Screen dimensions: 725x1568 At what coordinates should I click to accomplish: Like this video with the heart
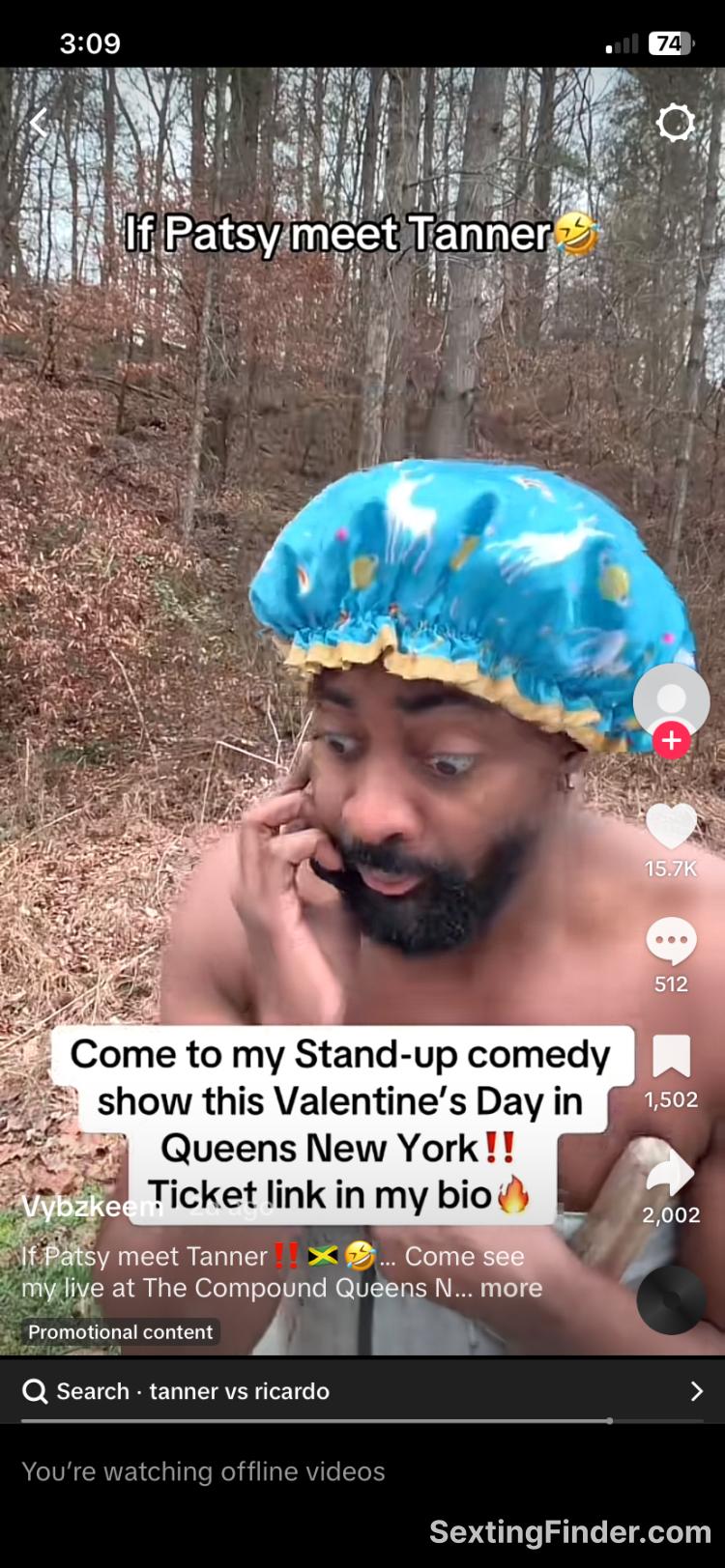coord(671,827)
